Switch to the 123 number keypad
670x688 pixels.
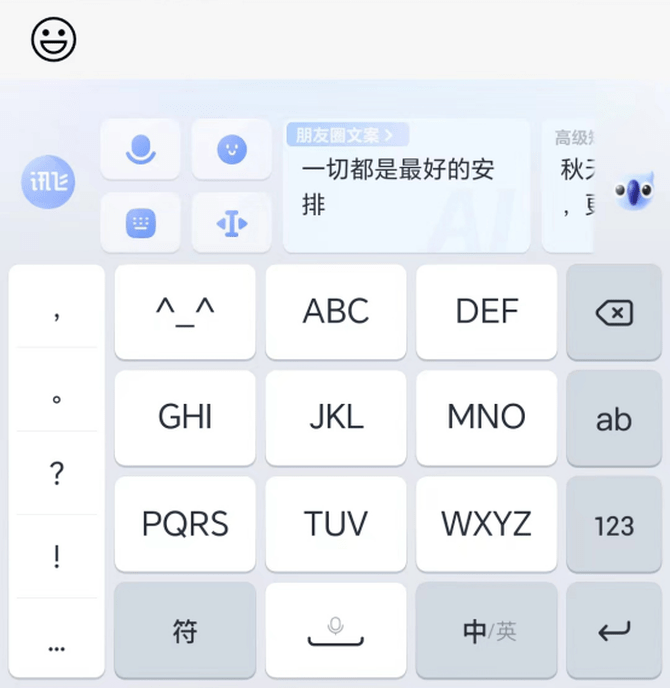point(613,525)
